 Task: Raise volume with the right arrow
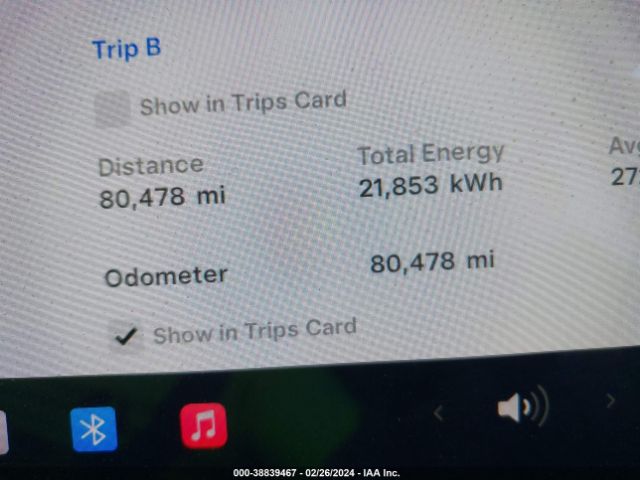(x=610, y=401)
